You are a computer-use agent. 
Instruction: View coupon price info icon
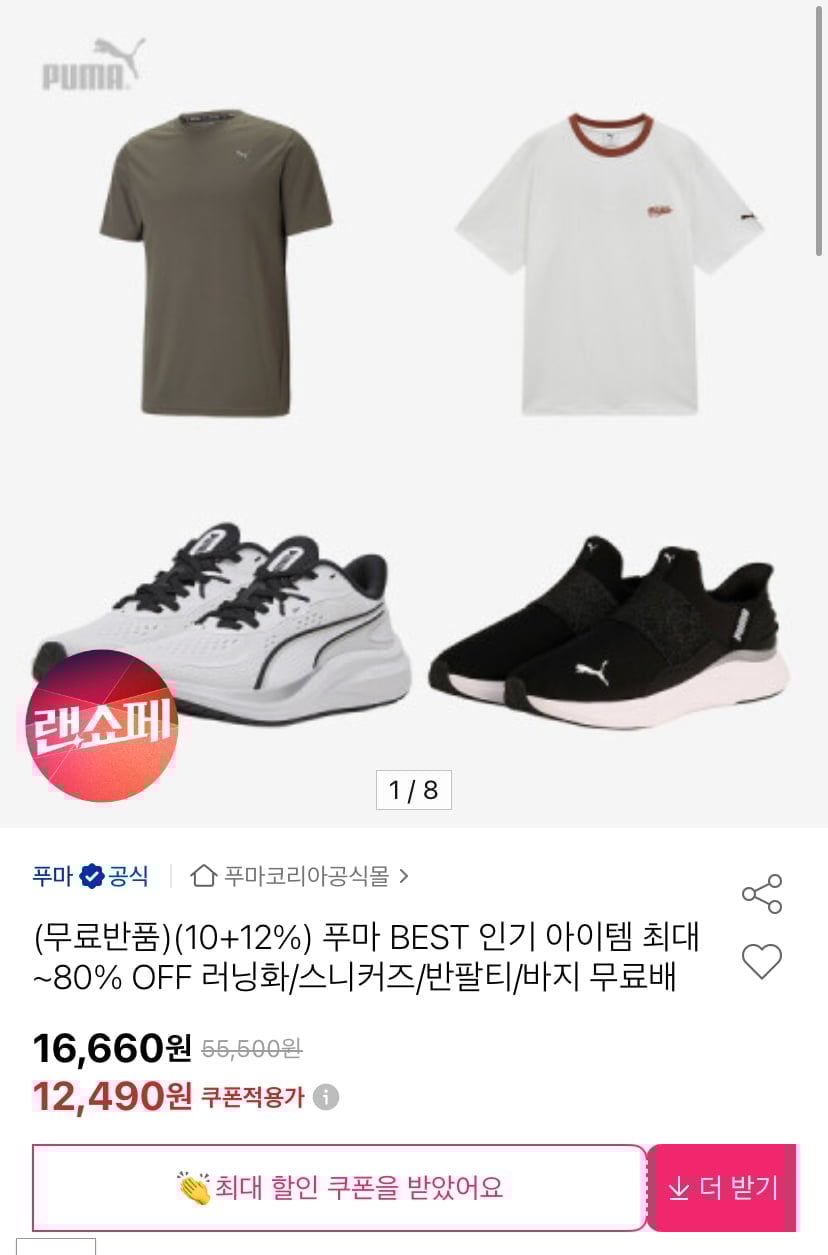coord(326,1098)
